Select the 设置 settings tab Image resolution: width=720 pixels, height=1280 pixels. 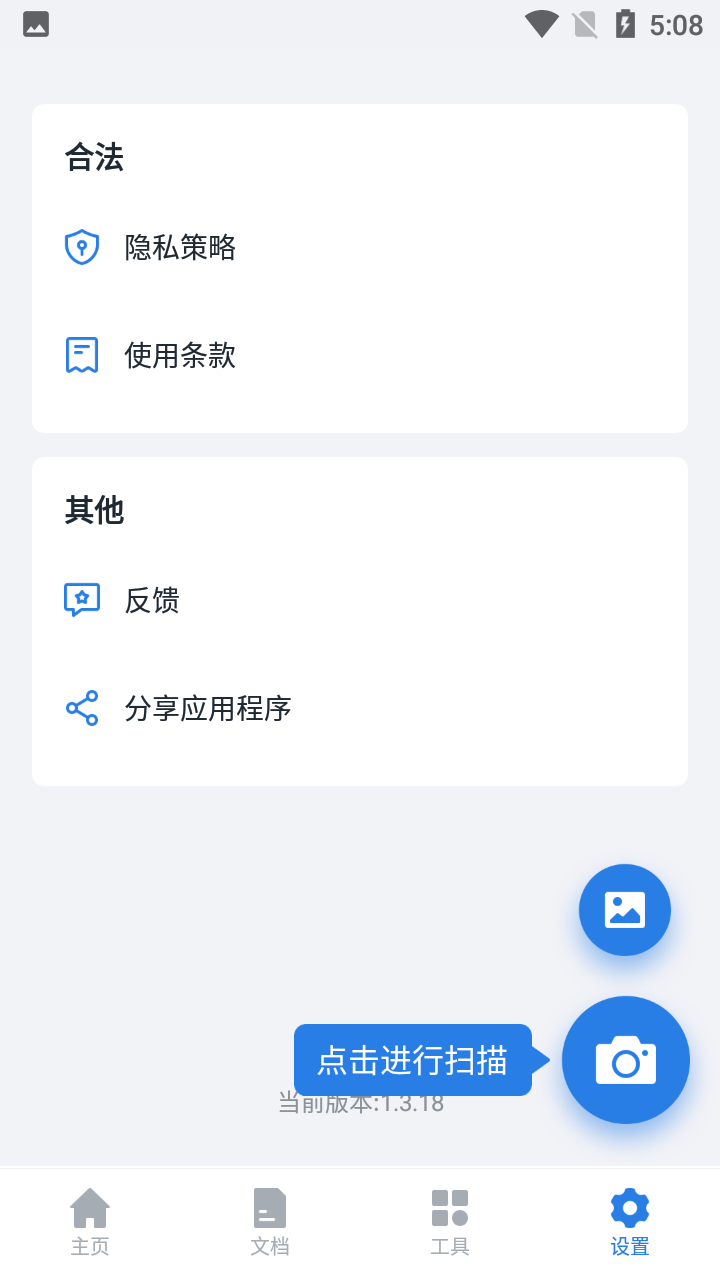(x=630, y=1222)
